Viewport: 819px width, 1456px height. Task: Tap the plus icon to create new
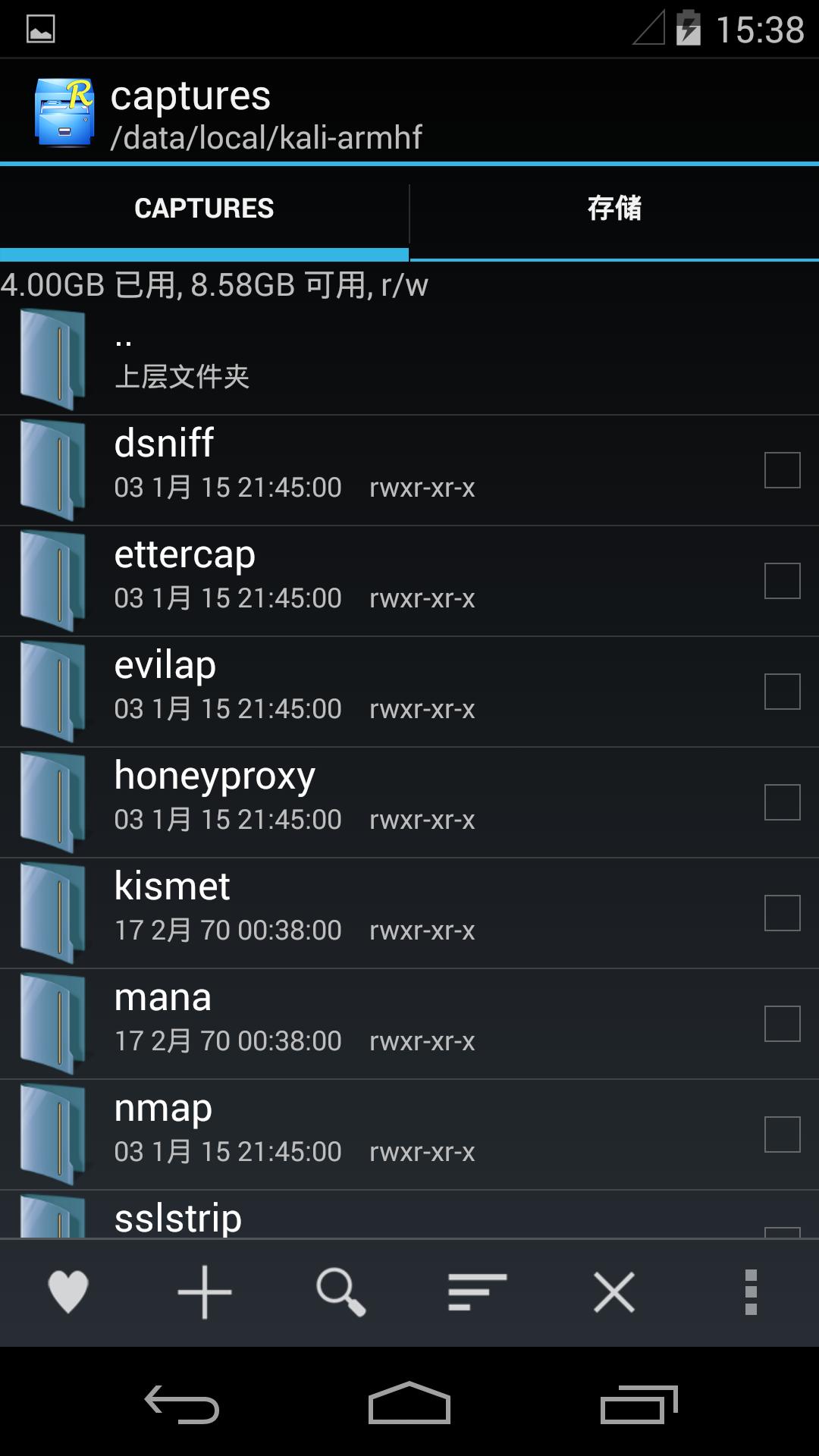coord(205,1291)
